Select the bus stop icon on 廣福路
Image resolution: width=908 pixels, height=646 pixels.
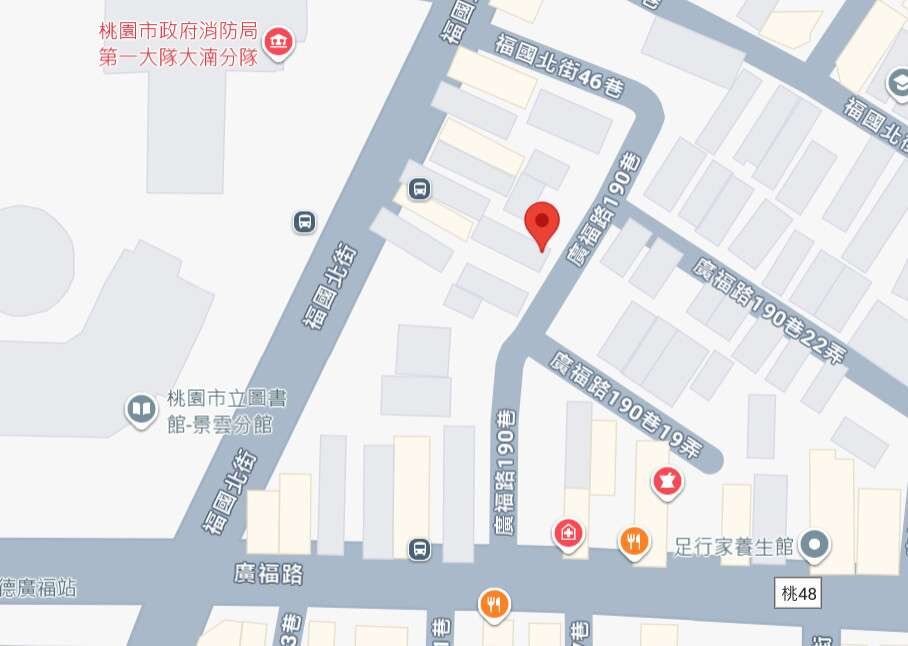coord(419,547)
